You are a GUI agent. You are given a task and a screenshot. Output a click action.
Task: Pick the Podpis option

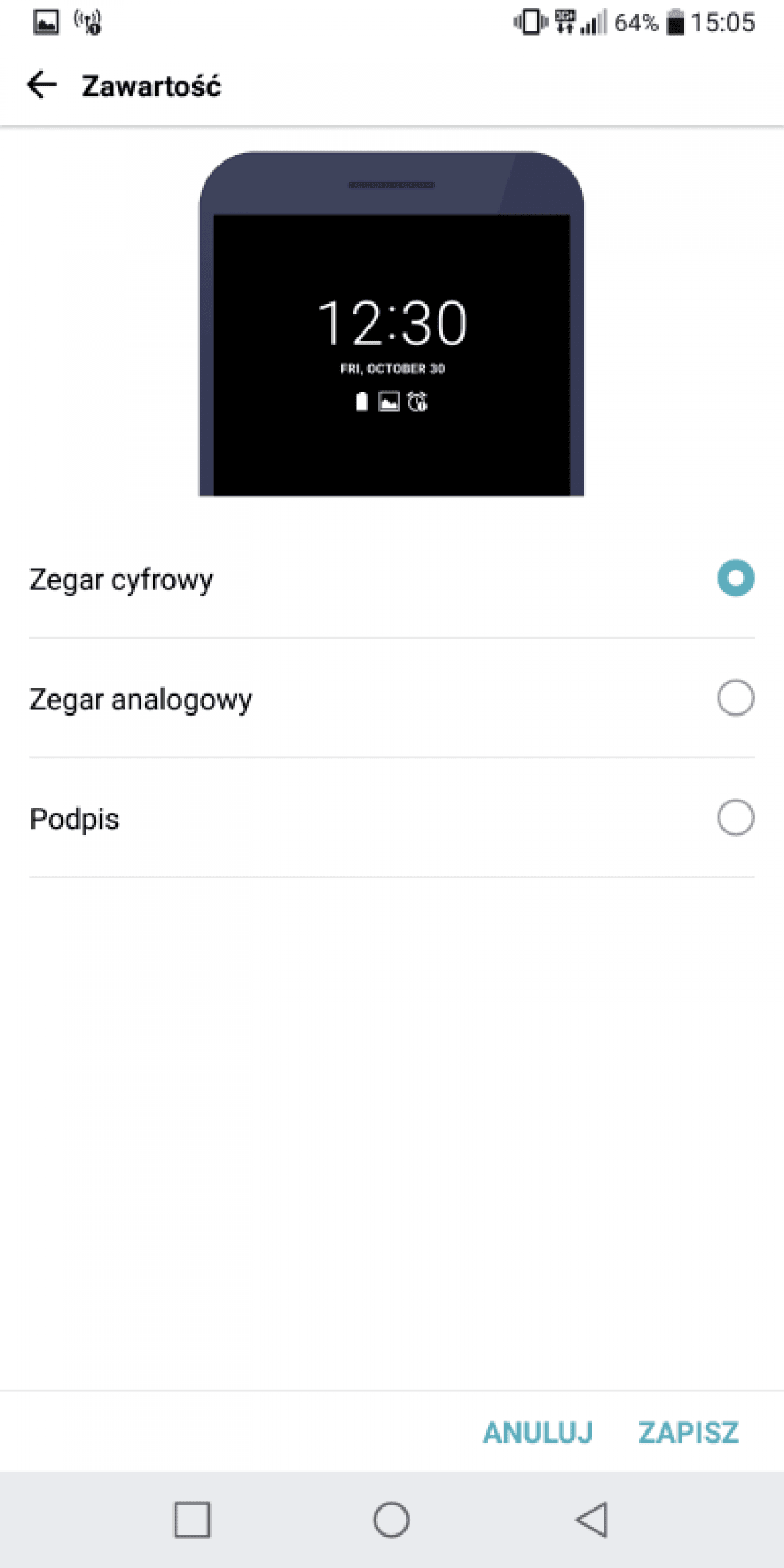point(391,818)
